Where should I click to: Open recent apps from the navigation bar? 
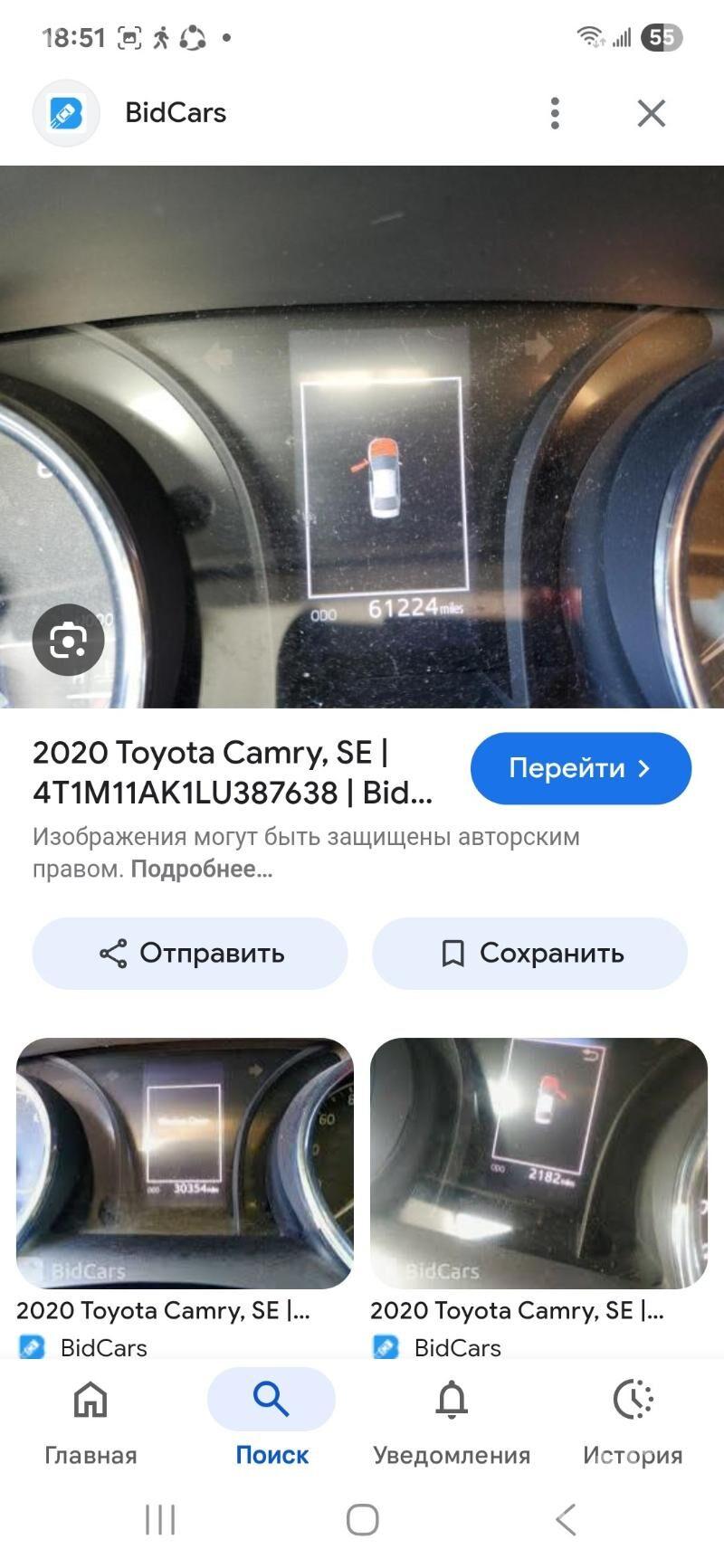click(160, 1519)
